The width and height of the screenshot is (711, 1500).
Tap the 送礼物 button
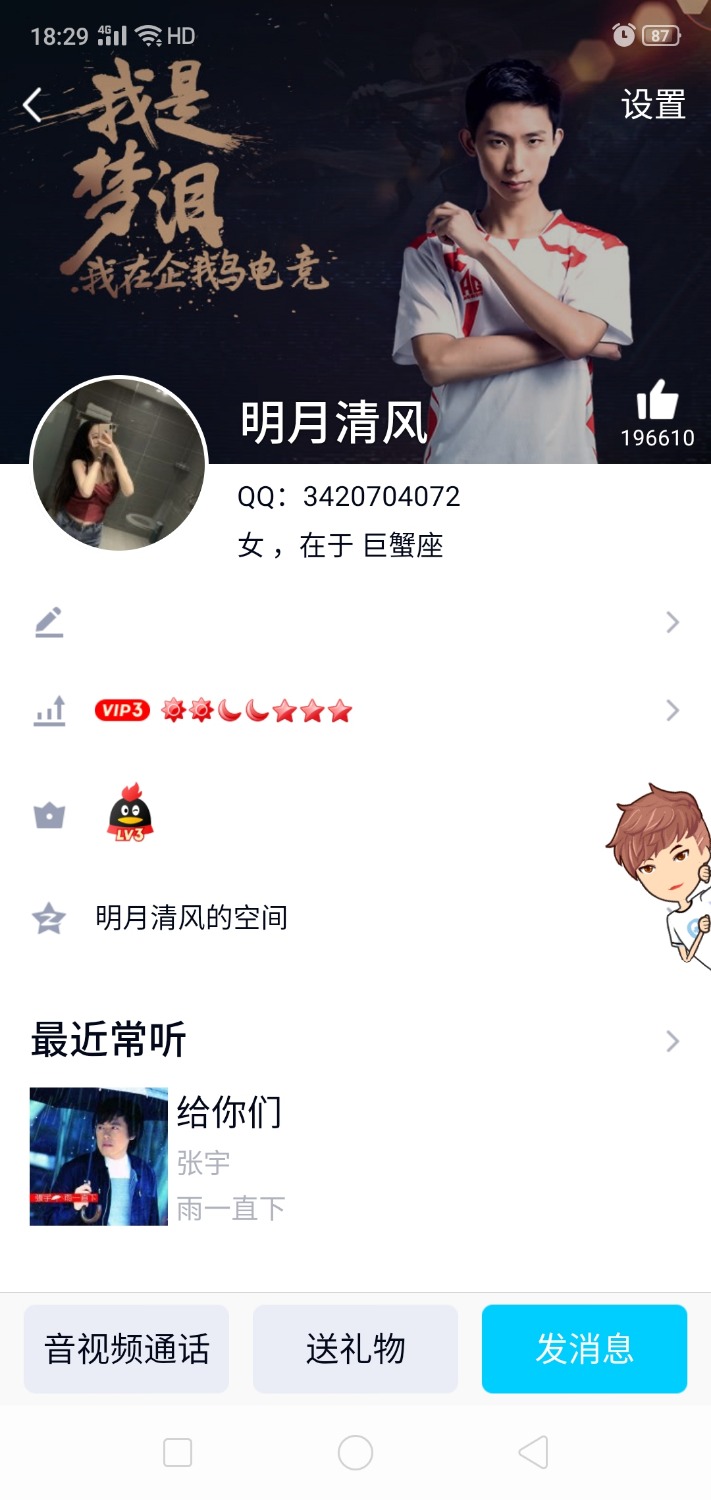click(x=355, y=1349)
